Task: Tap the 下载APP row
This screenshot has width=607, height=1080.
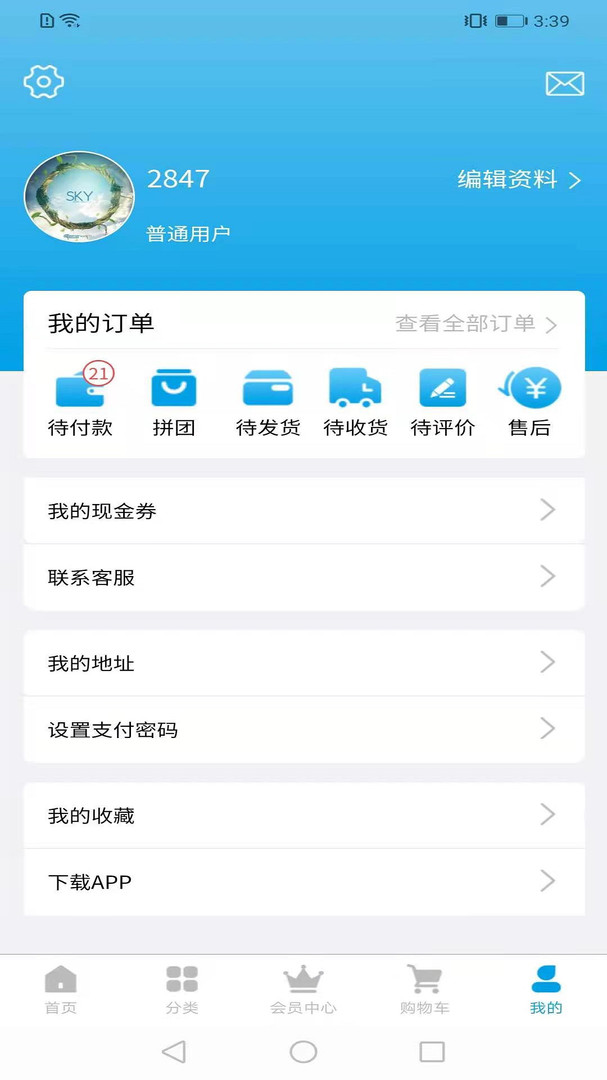Action: click(x=304, y=882)
